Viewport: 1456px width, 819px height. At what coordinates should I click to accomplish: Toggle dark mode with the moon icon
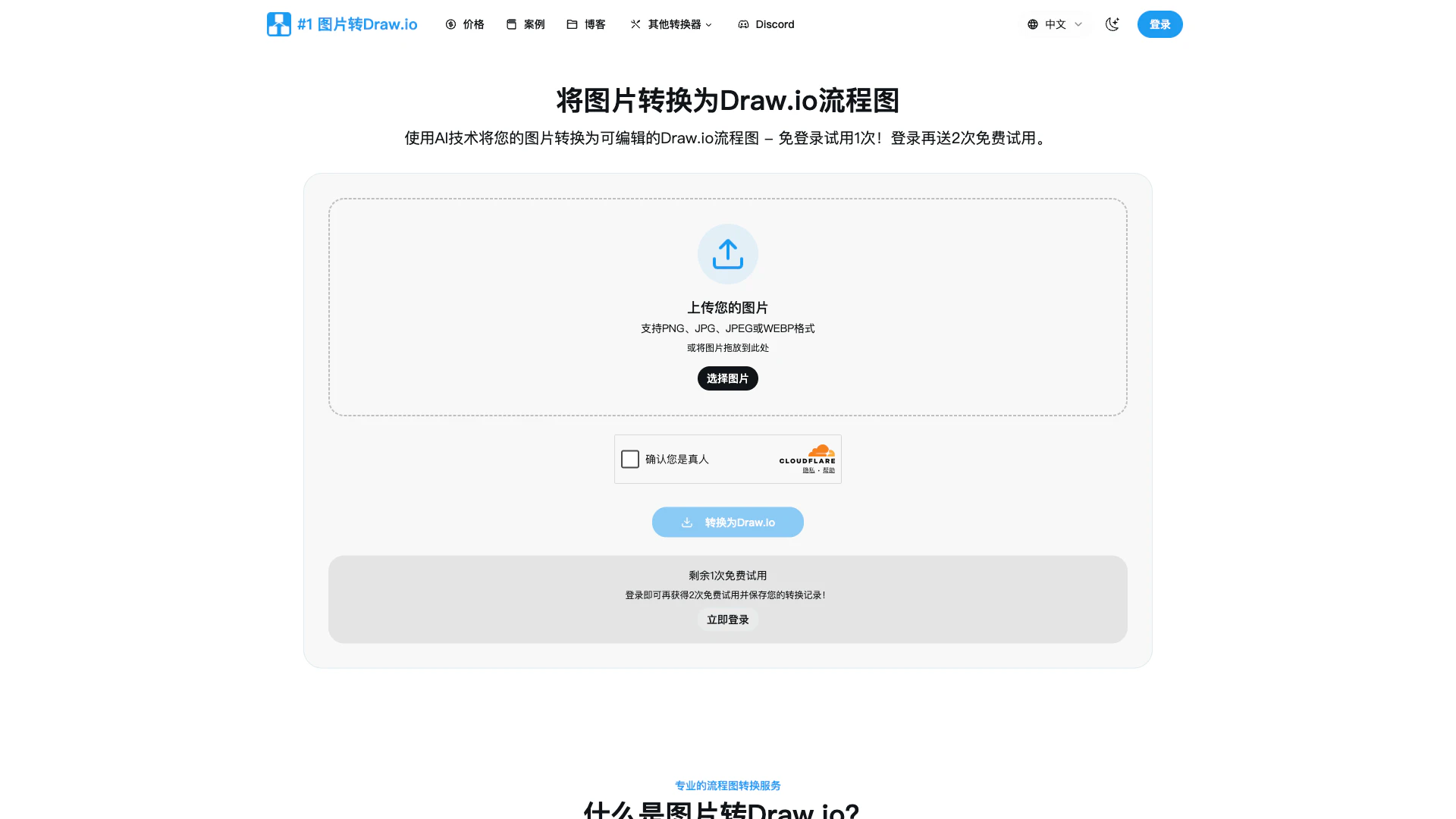pyautogui.click(x=1112, y=24)
